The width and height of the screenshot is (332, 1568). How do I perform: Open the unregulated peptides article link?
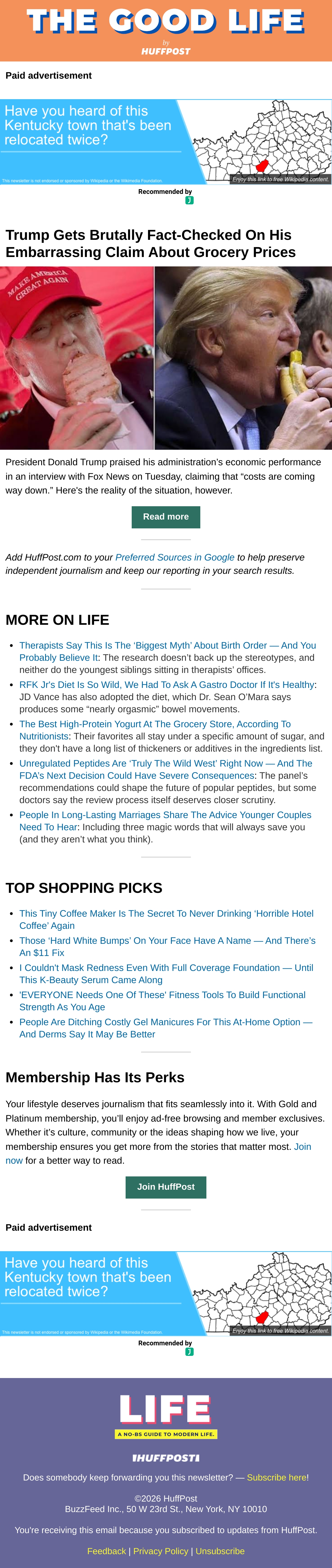tap(165, 769)
